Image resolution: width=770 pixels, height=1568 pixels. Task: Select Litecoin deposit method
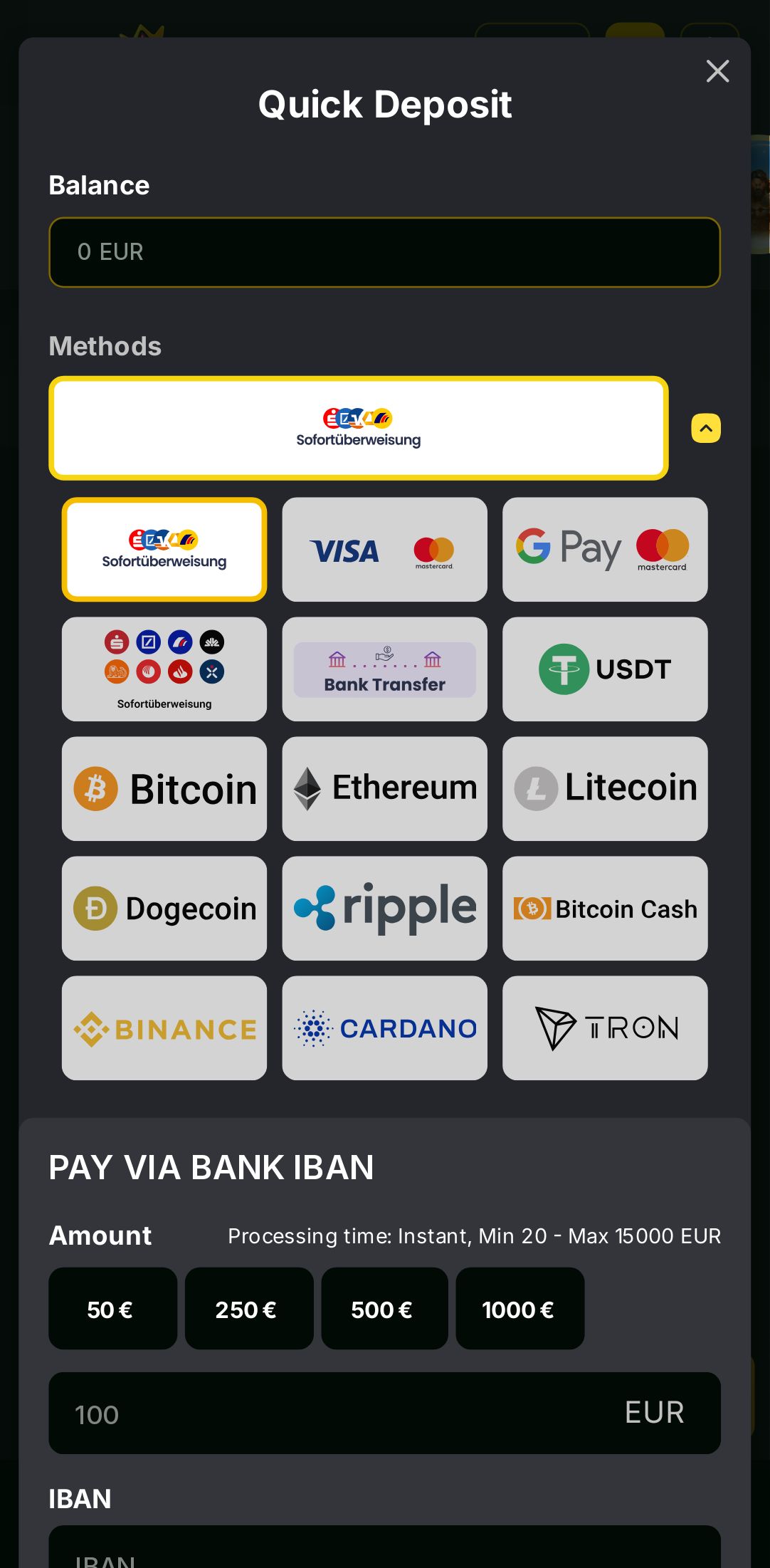tap(604, 788)
